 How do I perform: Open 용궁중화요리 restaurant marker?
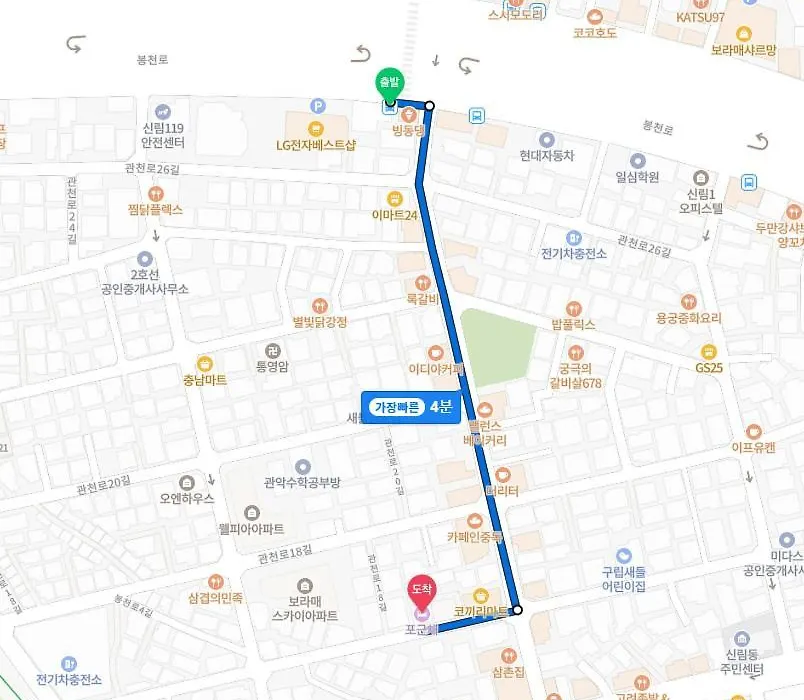pyautogui.click(x=688, y=302)
